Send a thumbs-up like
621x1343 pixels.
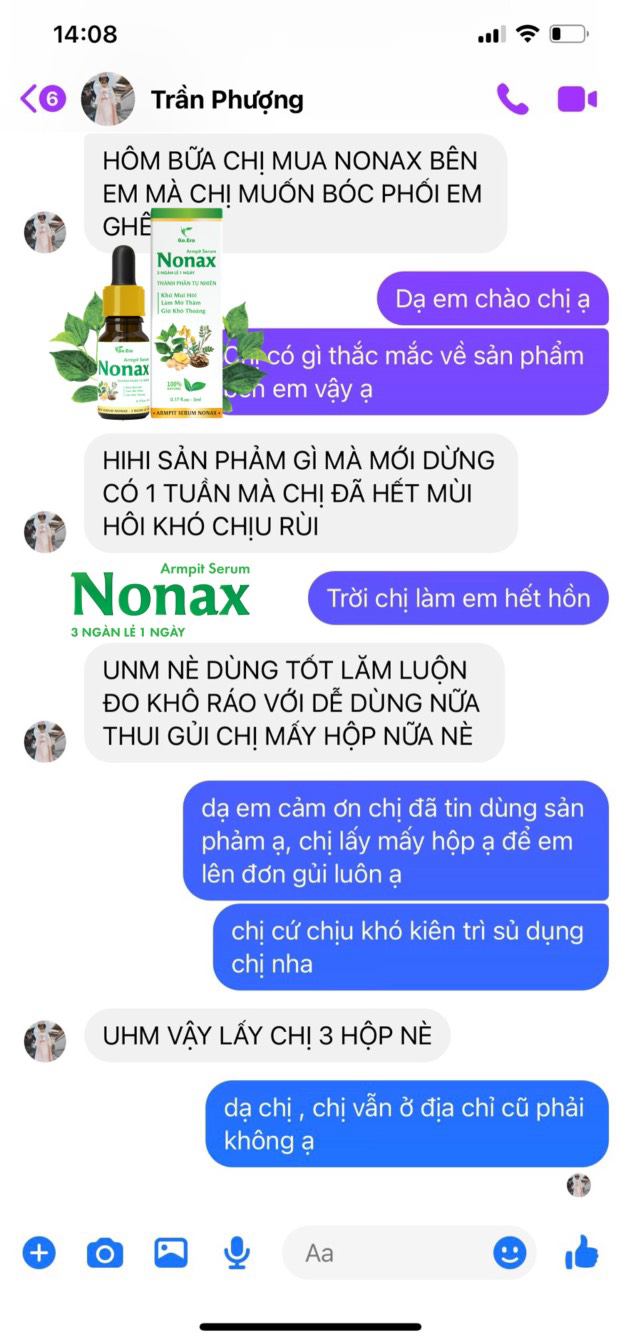[581, 1251]
